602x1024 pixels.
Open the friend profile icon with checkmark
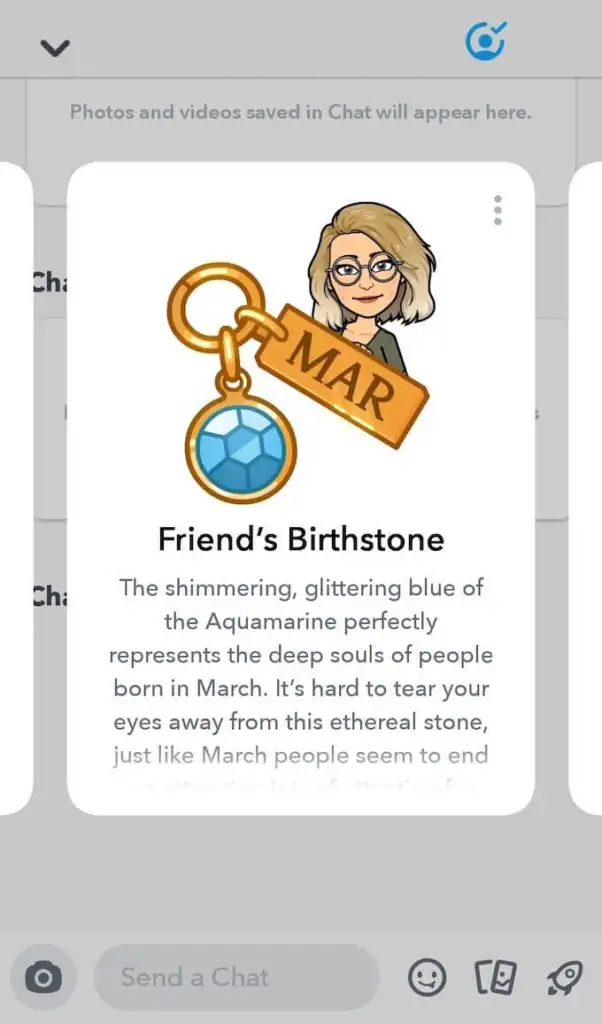(x=486, y=40)
